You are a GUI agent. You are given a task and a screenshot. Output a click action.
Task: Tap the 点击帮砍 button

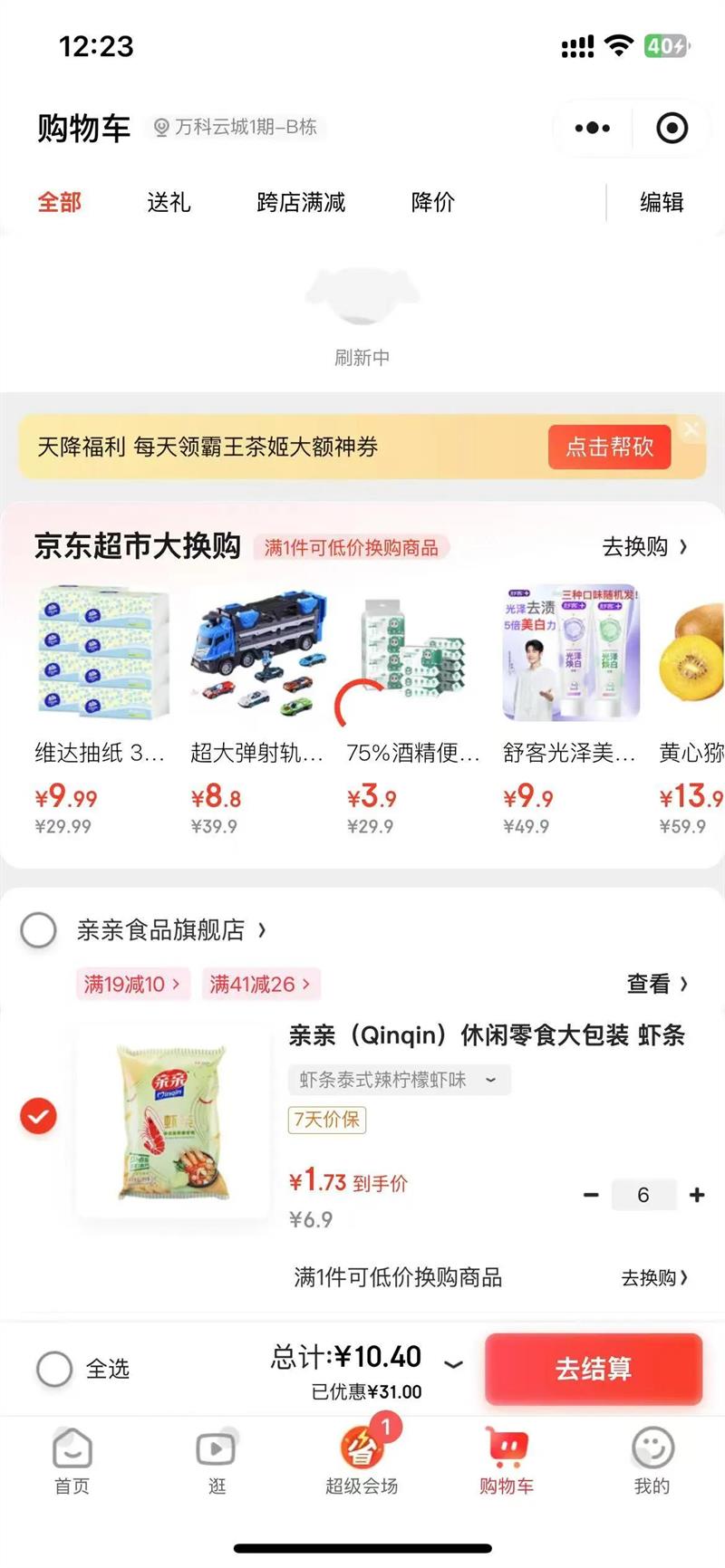(x=609, y=447)
